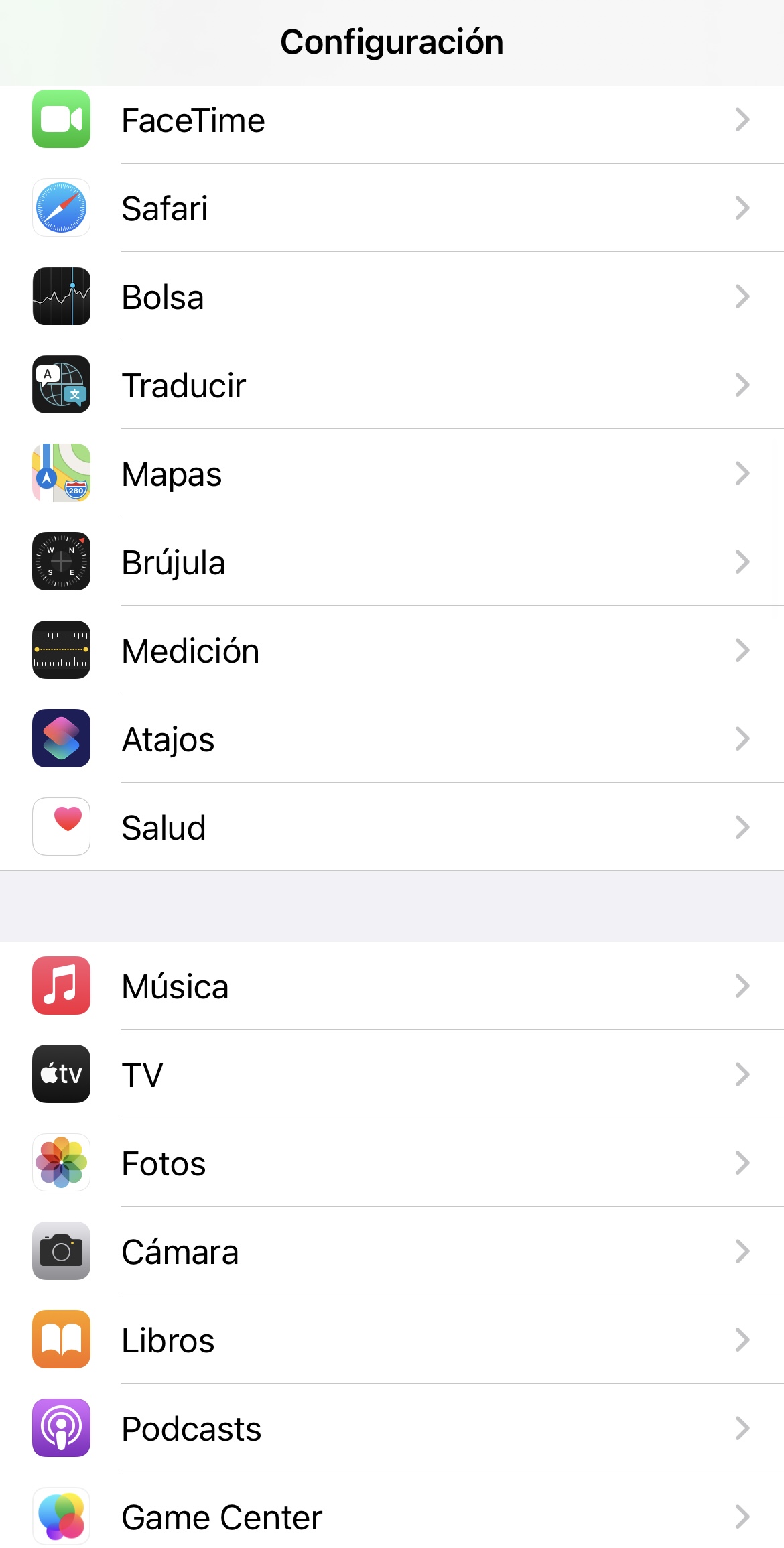Go to Safari settings
784x1548 pixels.
click(x=392, y=208)
